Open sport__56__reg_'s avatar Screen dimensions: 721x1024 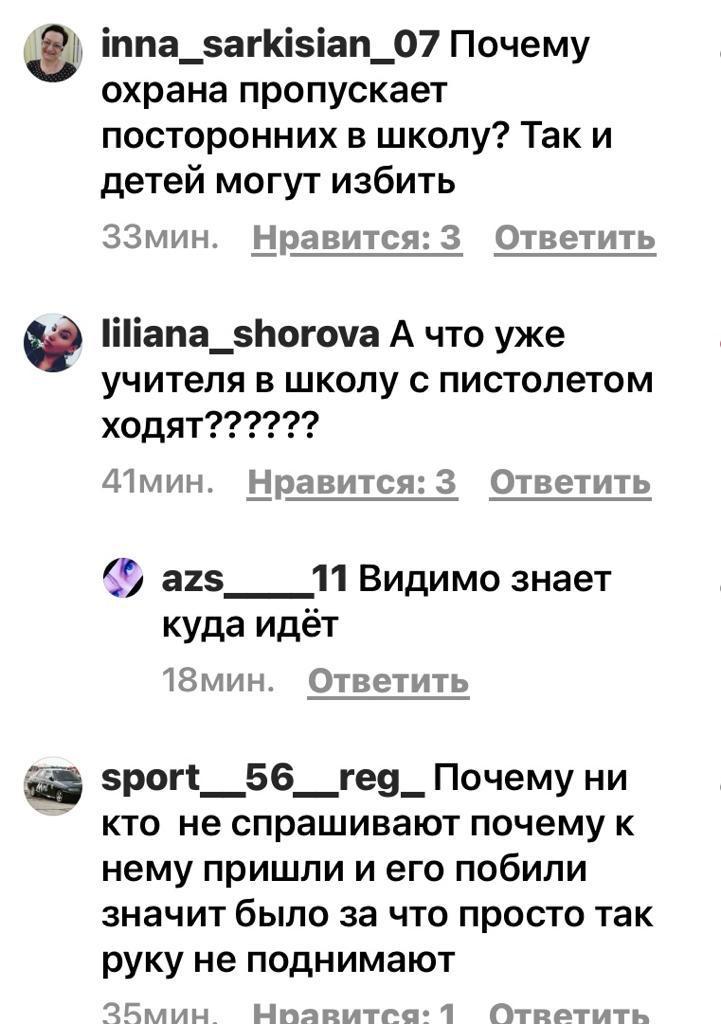coord(52,785)
